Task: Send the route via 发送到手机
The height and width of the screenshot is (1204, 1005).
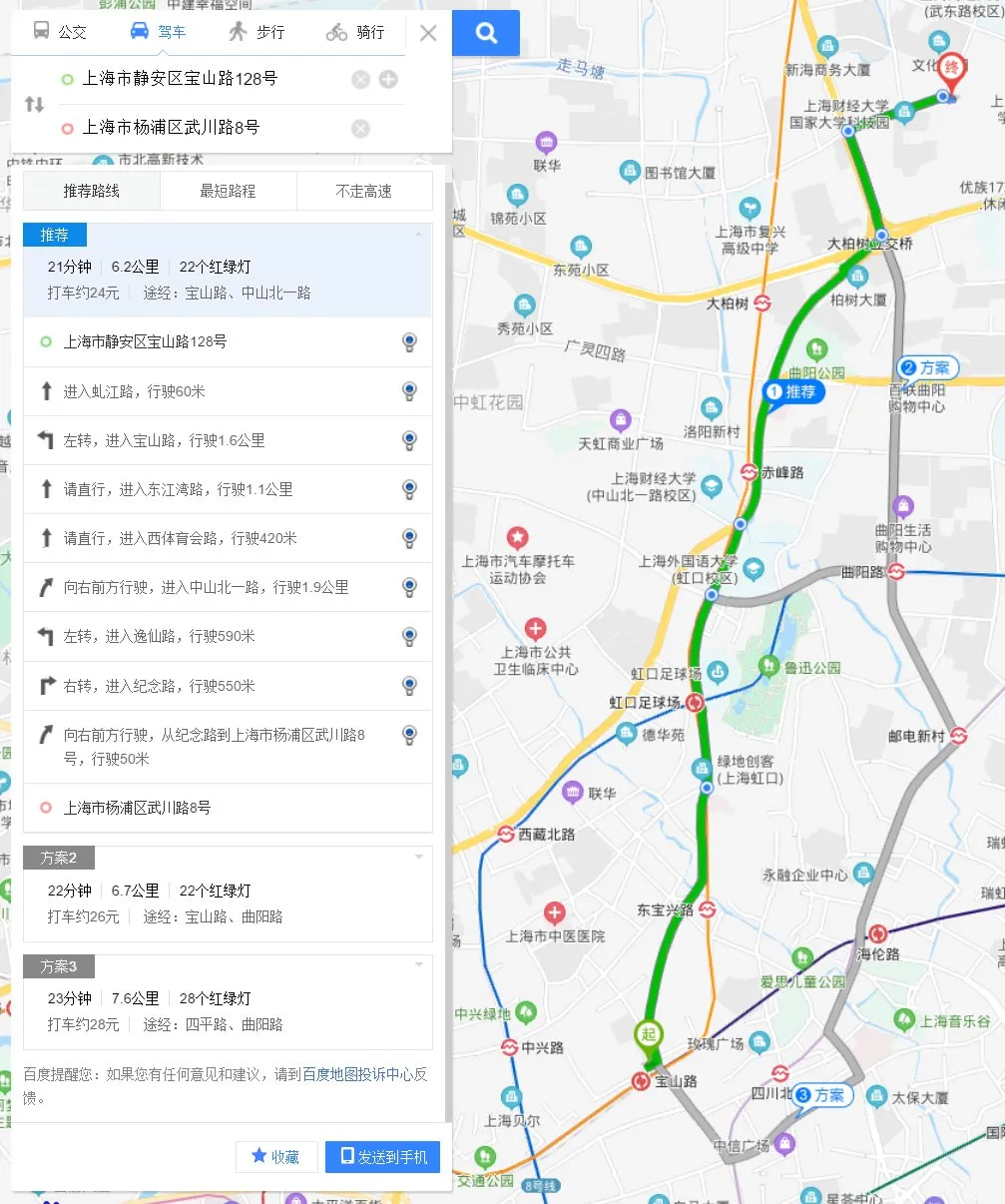Action: (382, 1156)
